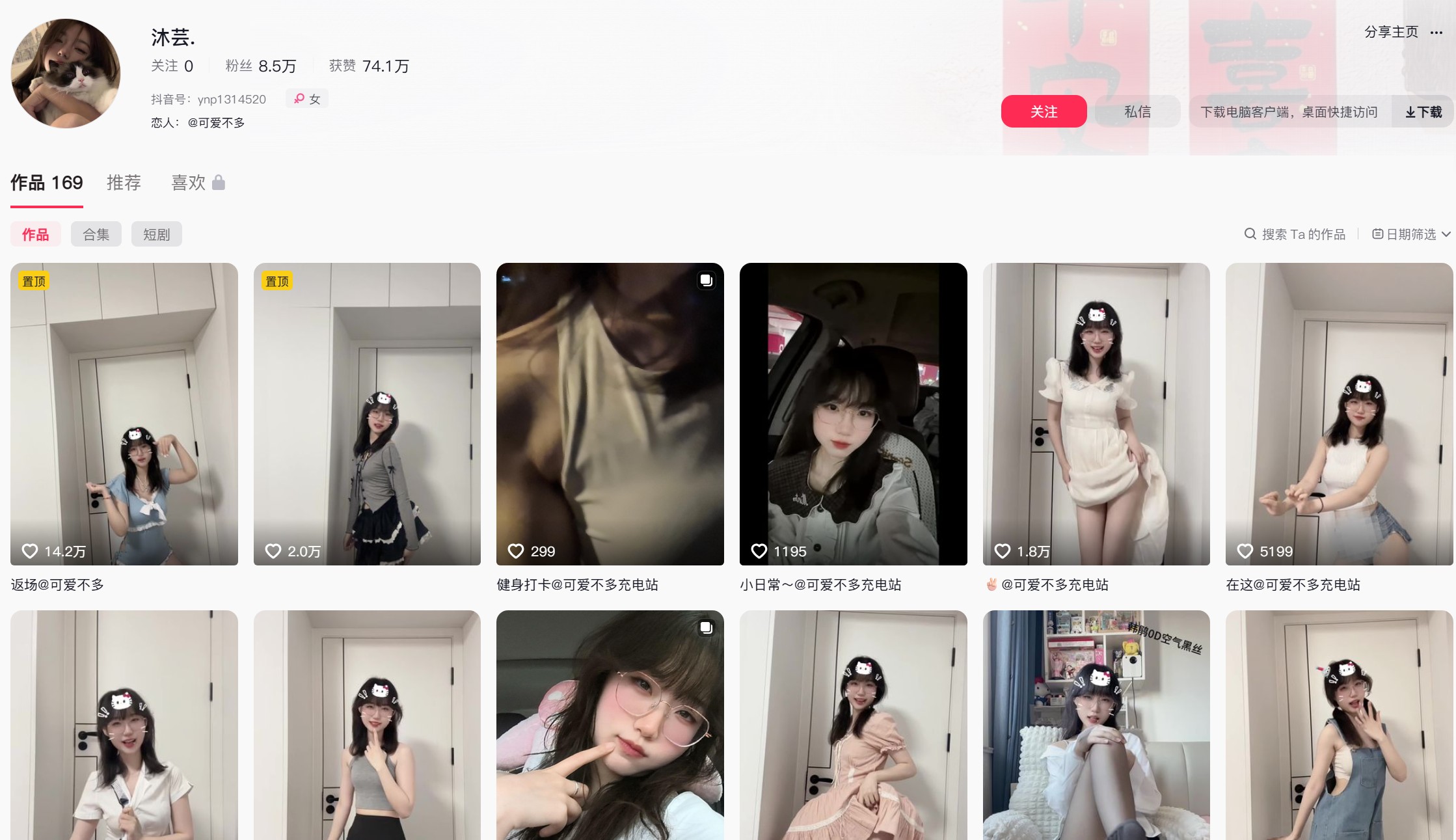
Task: Select the 作品 169 tab
Action: [x=47, y=183]
